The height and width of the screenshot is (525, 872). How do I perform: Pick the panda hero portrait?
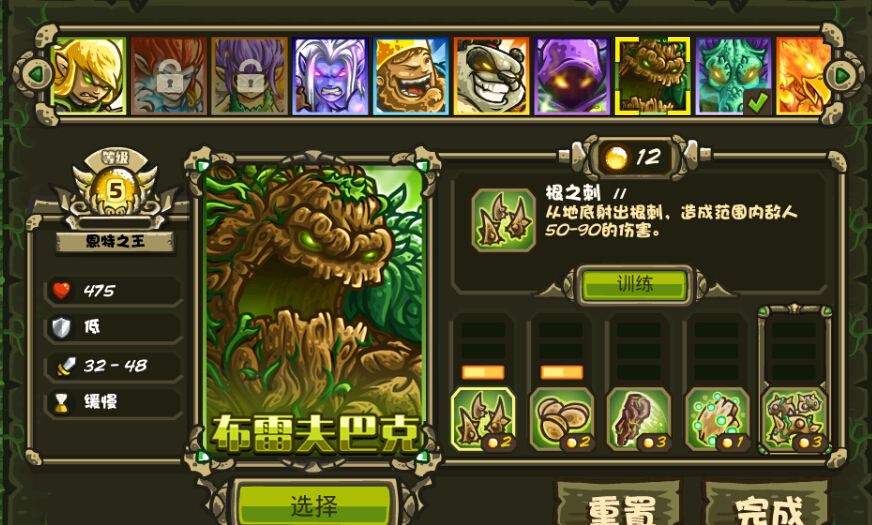pos(491,75)
